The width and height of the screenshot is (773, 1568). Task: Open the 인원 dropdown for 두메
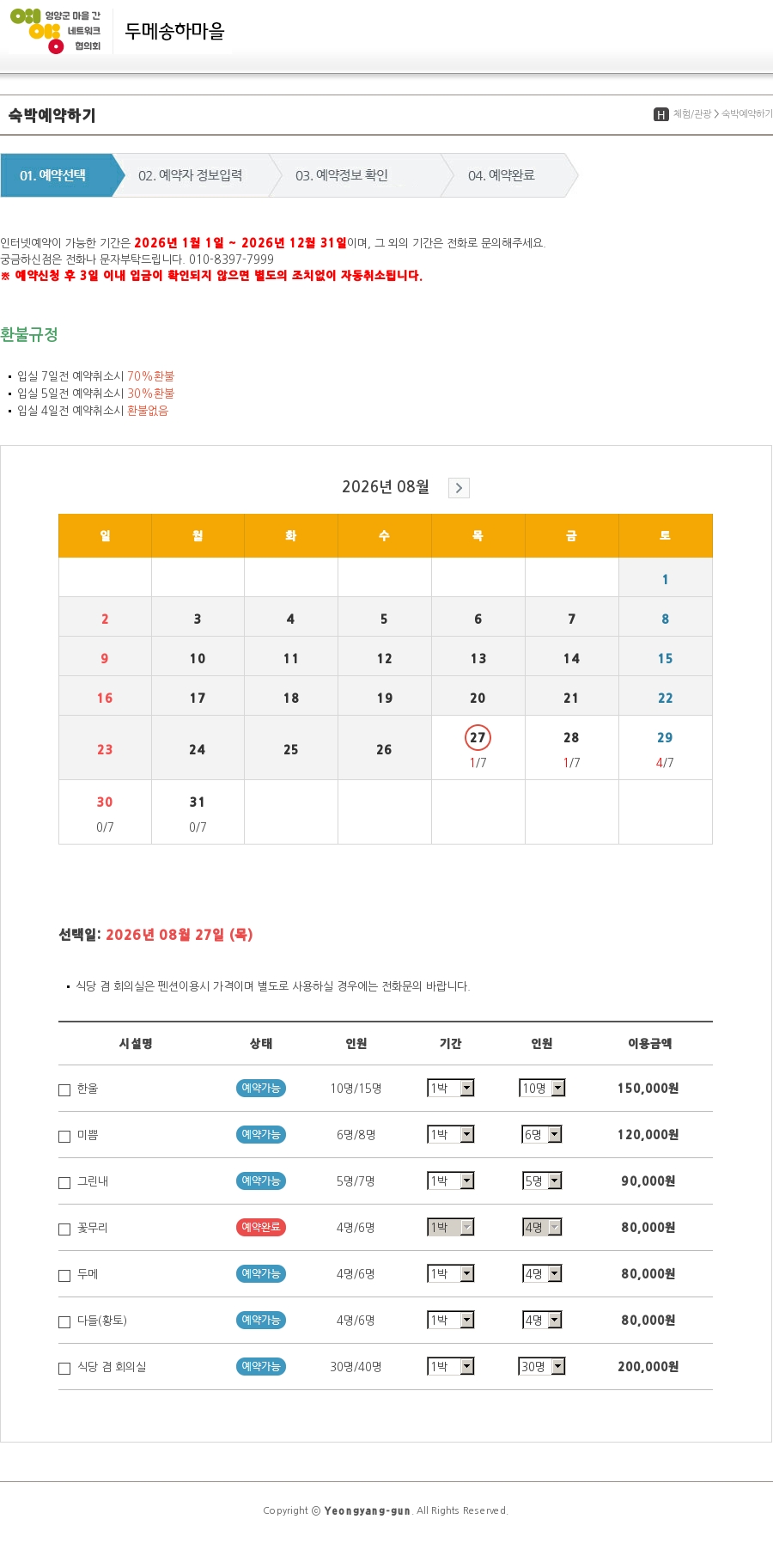click(542, 1274)
